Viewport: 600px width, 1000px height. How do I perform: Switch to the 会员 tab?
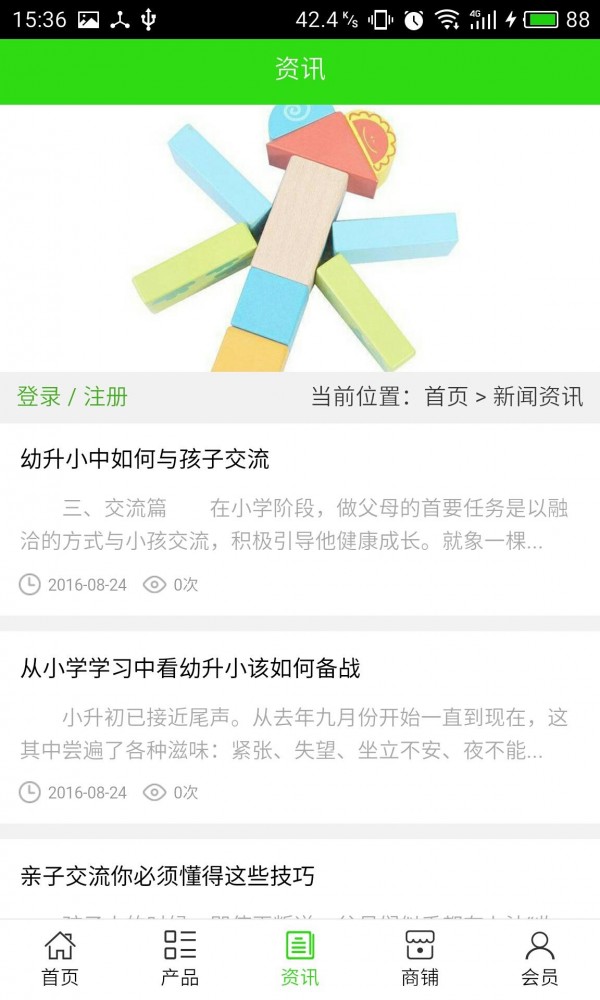pos(540,958)
